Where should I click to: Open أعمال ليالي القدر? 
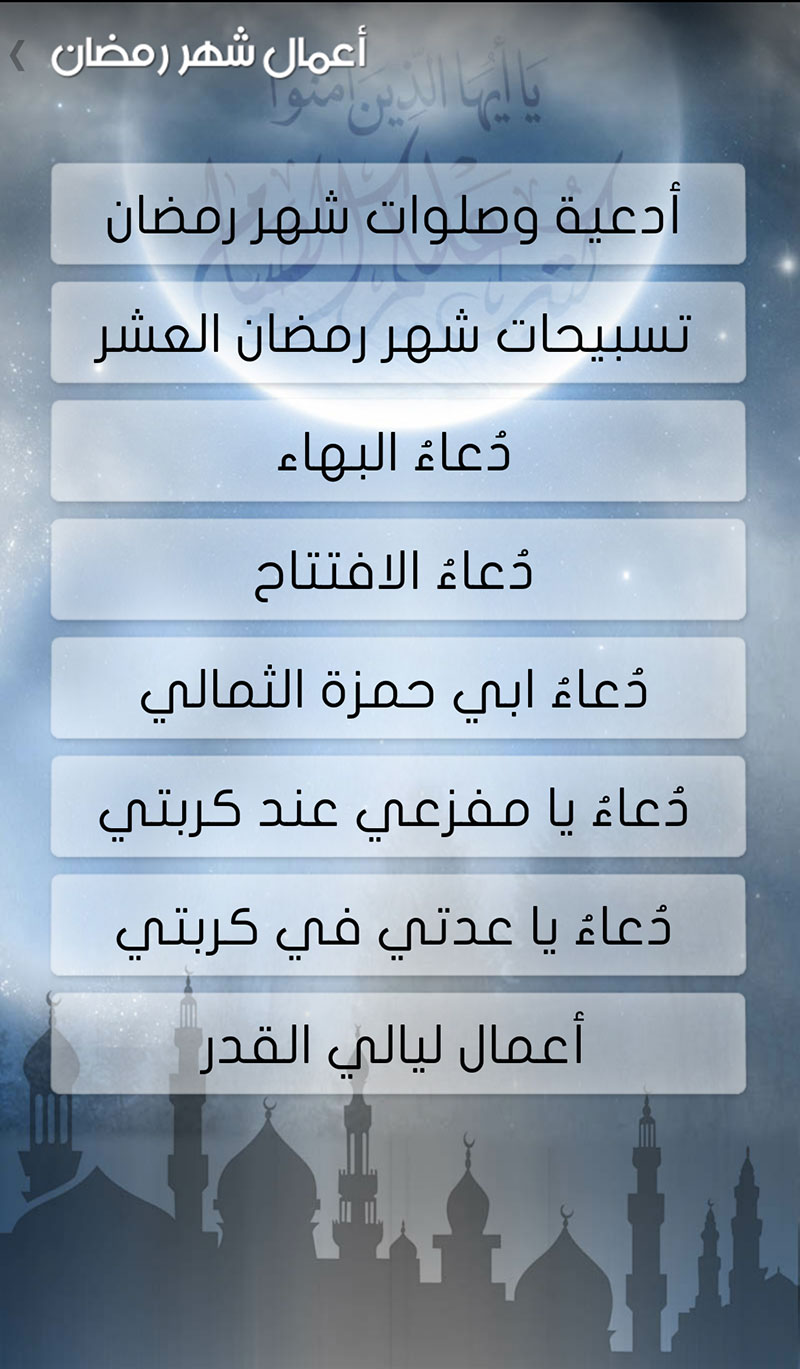tap(398, 1043)
